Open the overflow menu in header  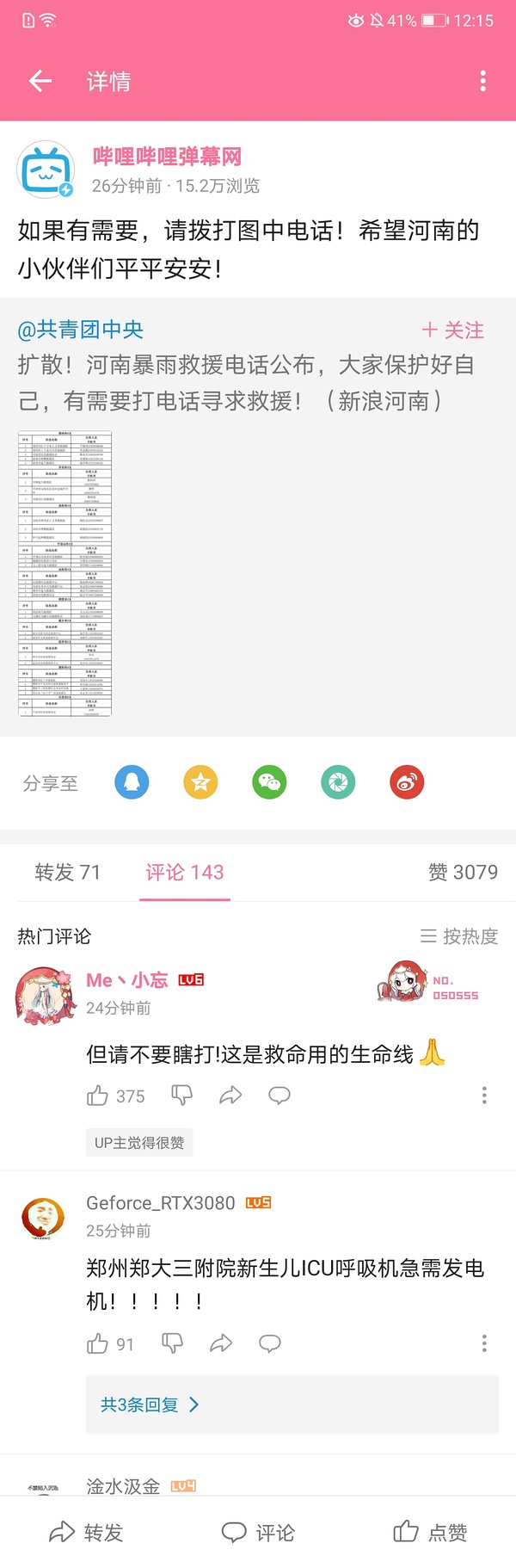click(x=482, y=81)
